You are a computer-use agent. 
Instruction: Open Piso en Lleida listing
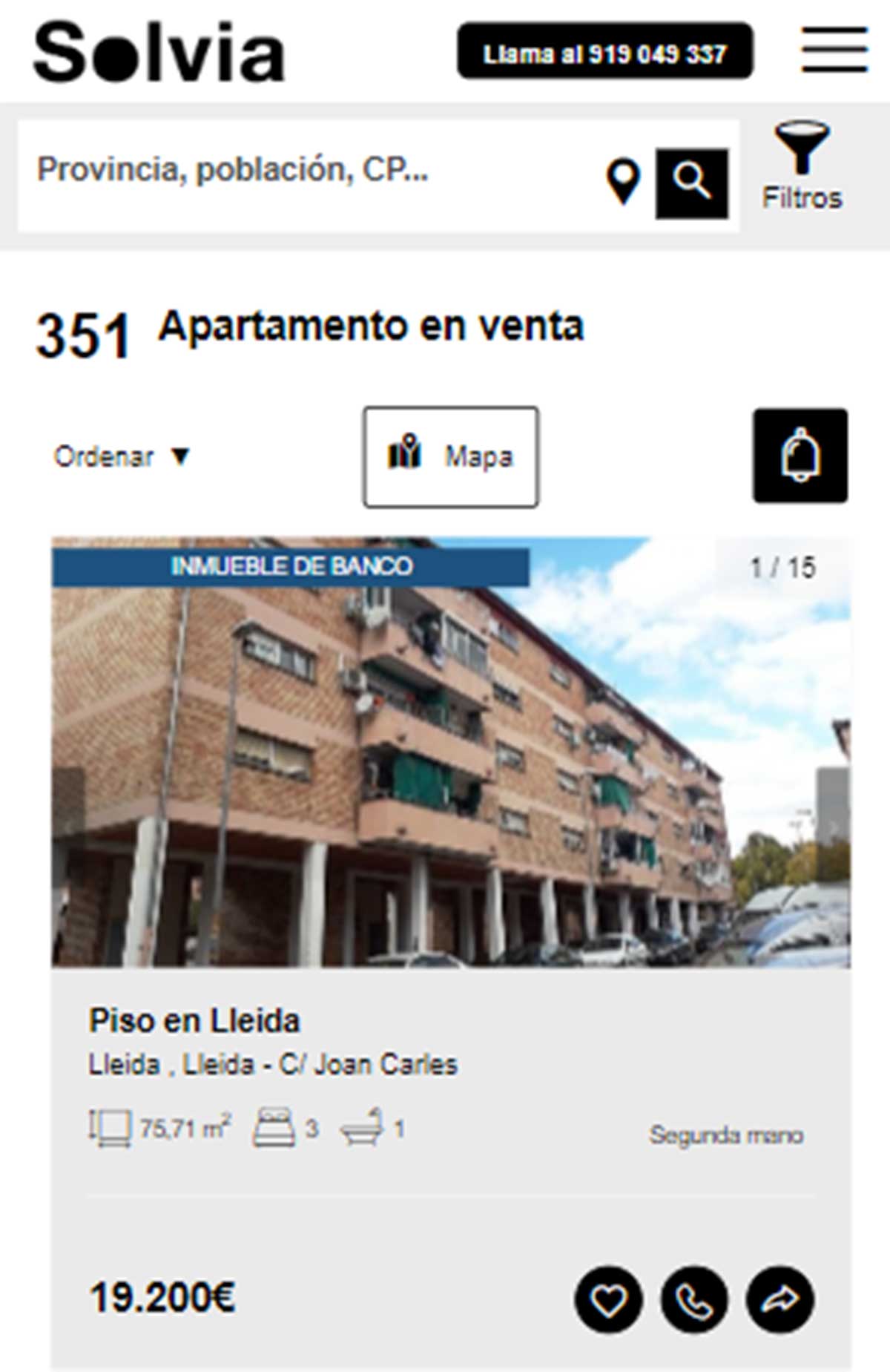pos(194,1020)
